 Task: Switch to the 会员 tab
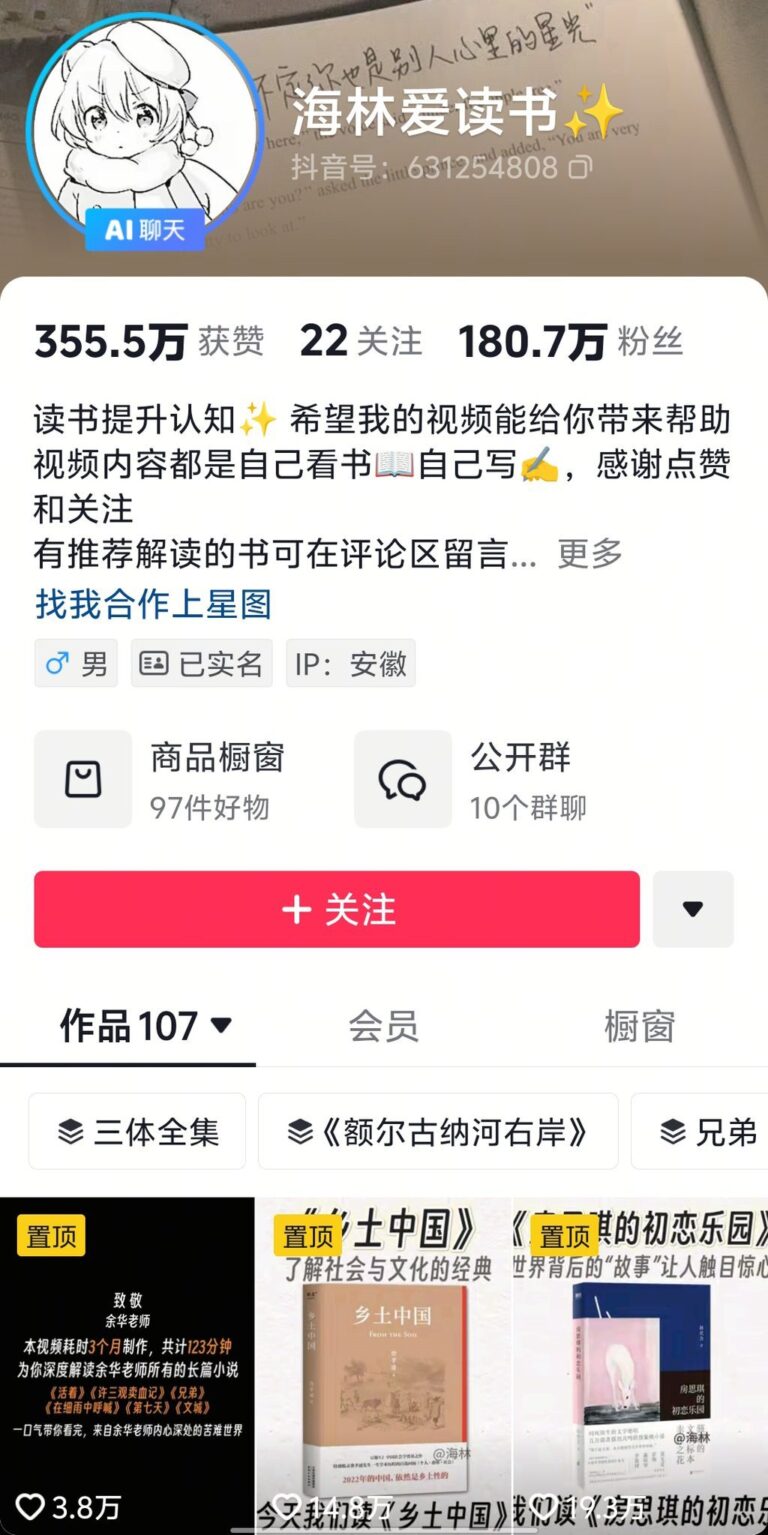point(384,1026)
